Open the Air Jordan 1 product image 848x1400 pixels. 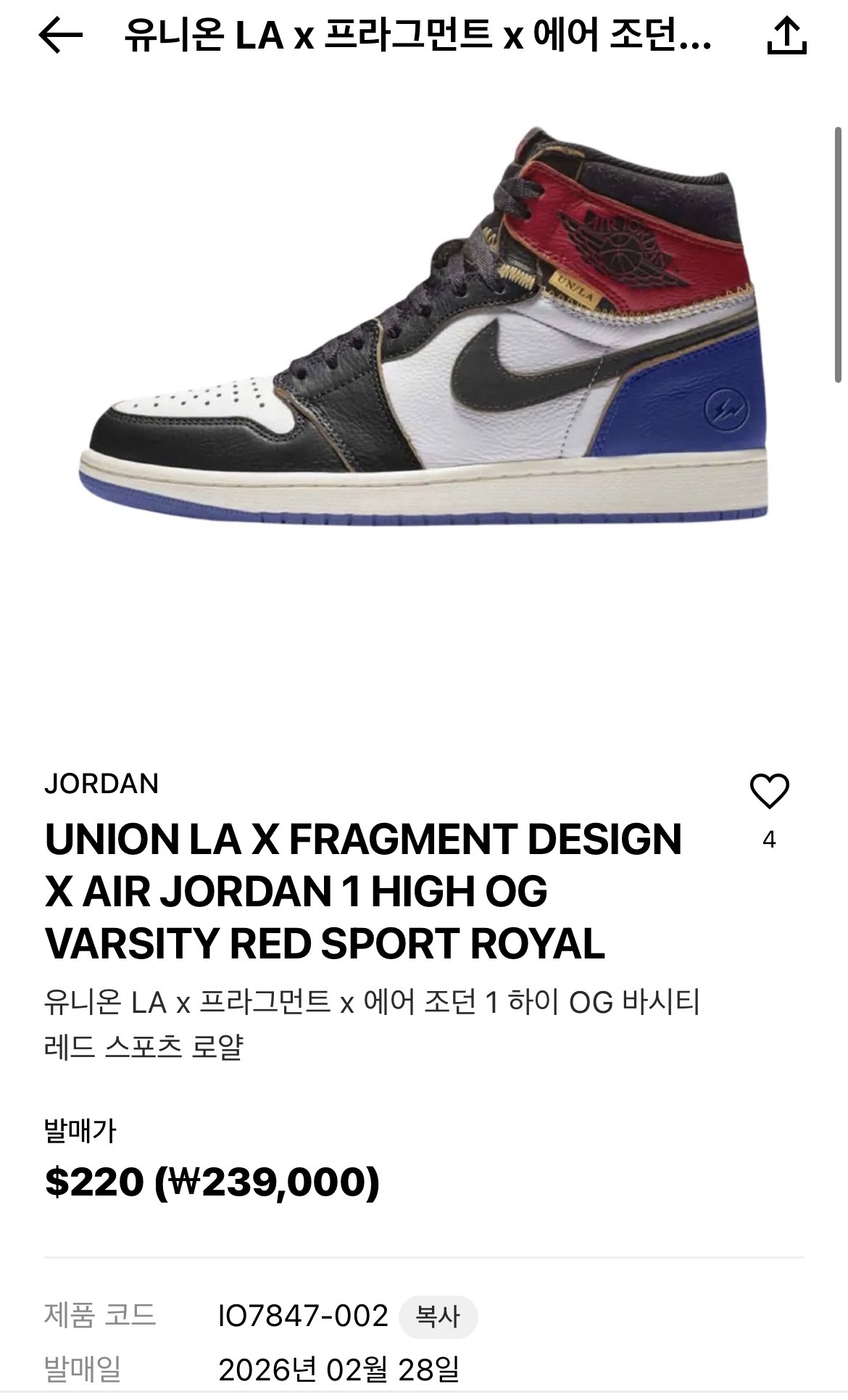[424, 326]
